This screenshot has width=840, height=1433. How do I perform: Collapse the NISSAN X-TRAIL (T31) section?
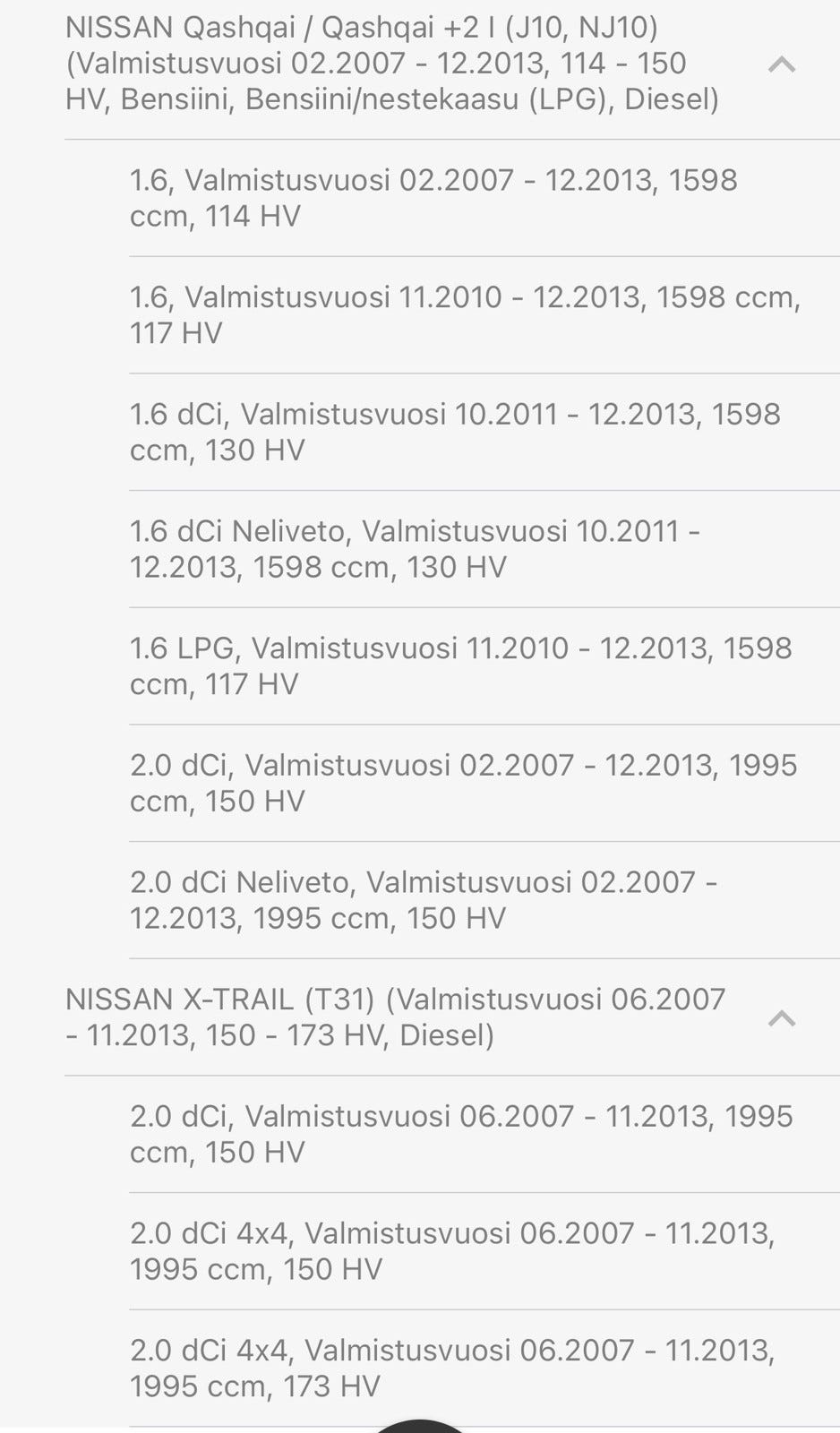[x=782, y=1018]
